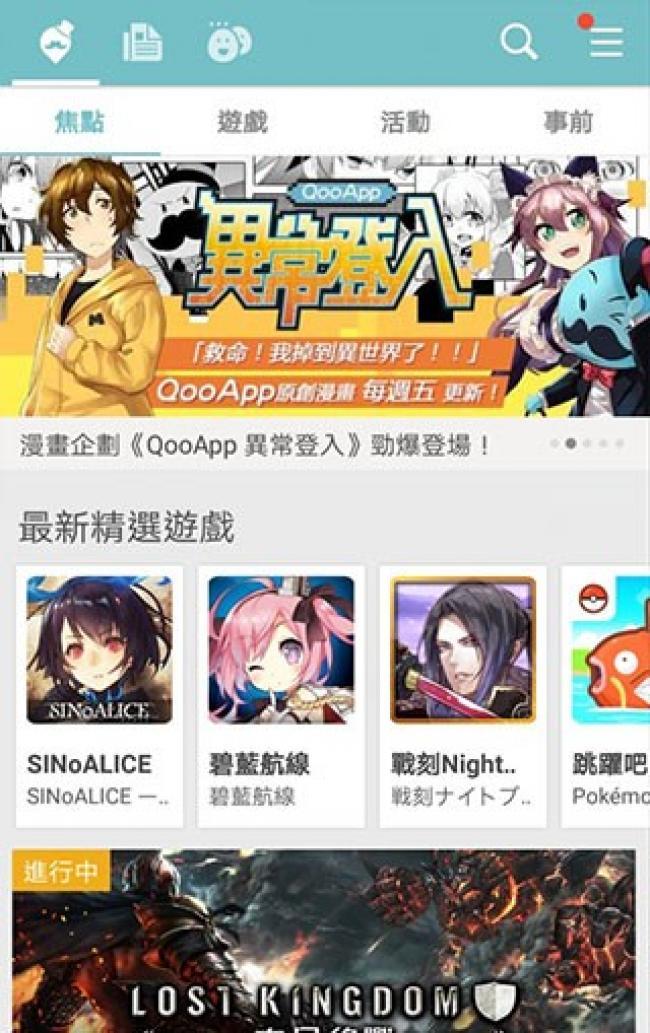The height and width of the screenshot is (1033, 650).
Task: Open the hamburger menu
Action: coord(605,42)
